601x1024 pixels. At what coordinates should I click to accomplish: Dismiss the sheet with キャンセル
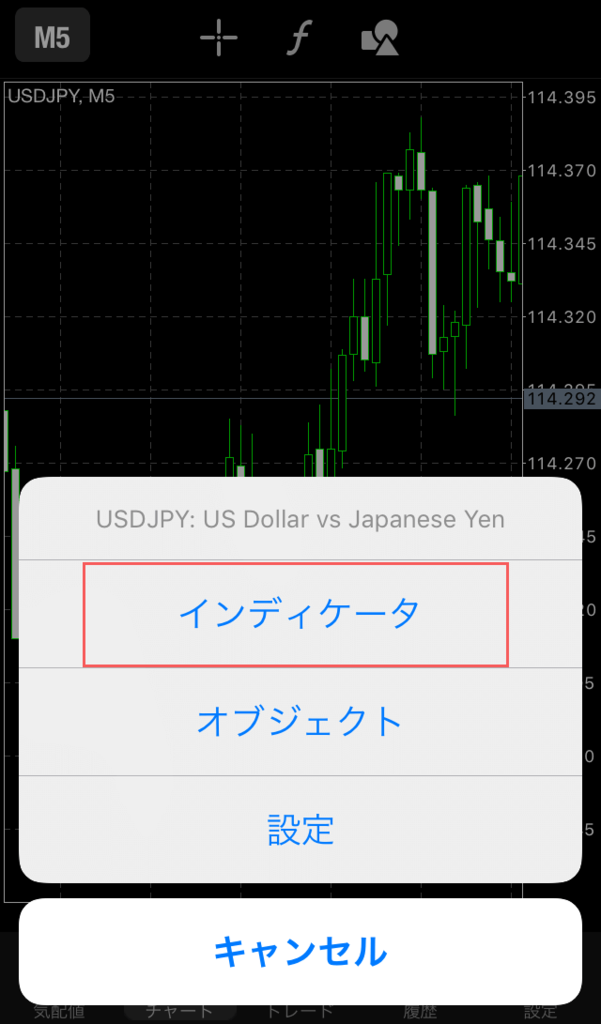pyautogui.click(x=300, y=951)
